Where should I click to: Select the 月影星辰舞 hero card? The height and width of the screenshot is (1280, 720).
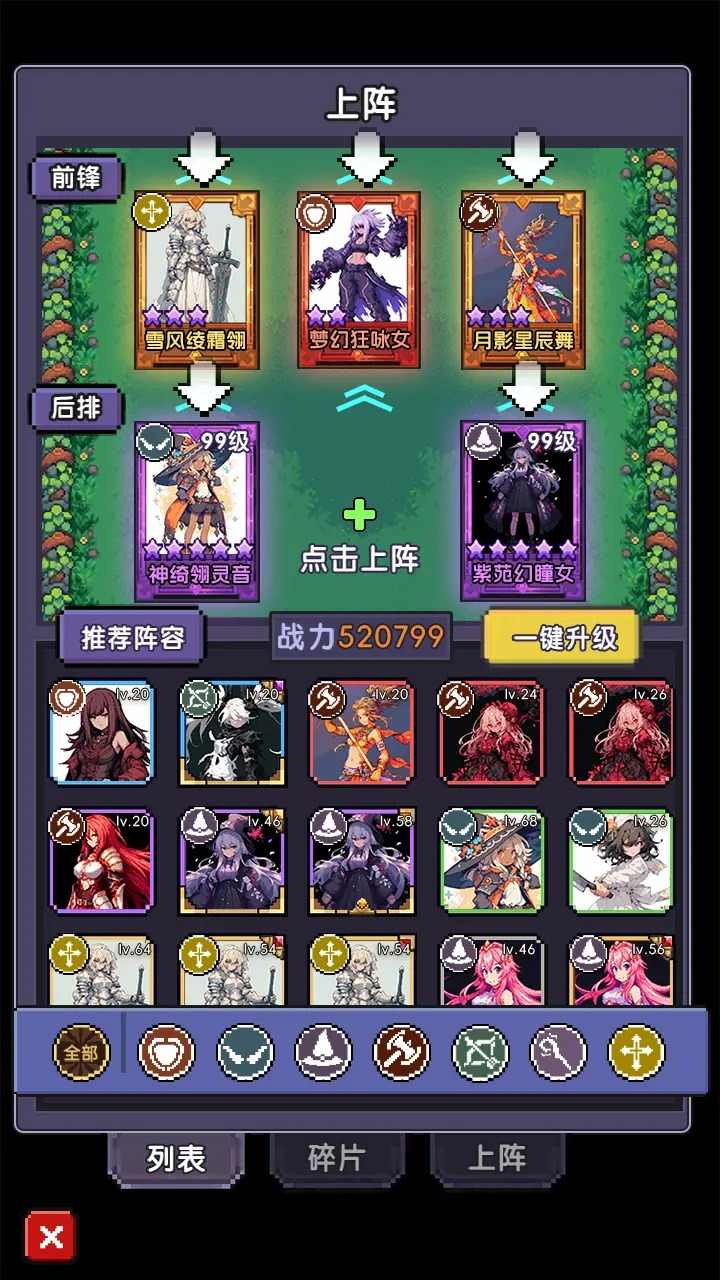point(523,280)
